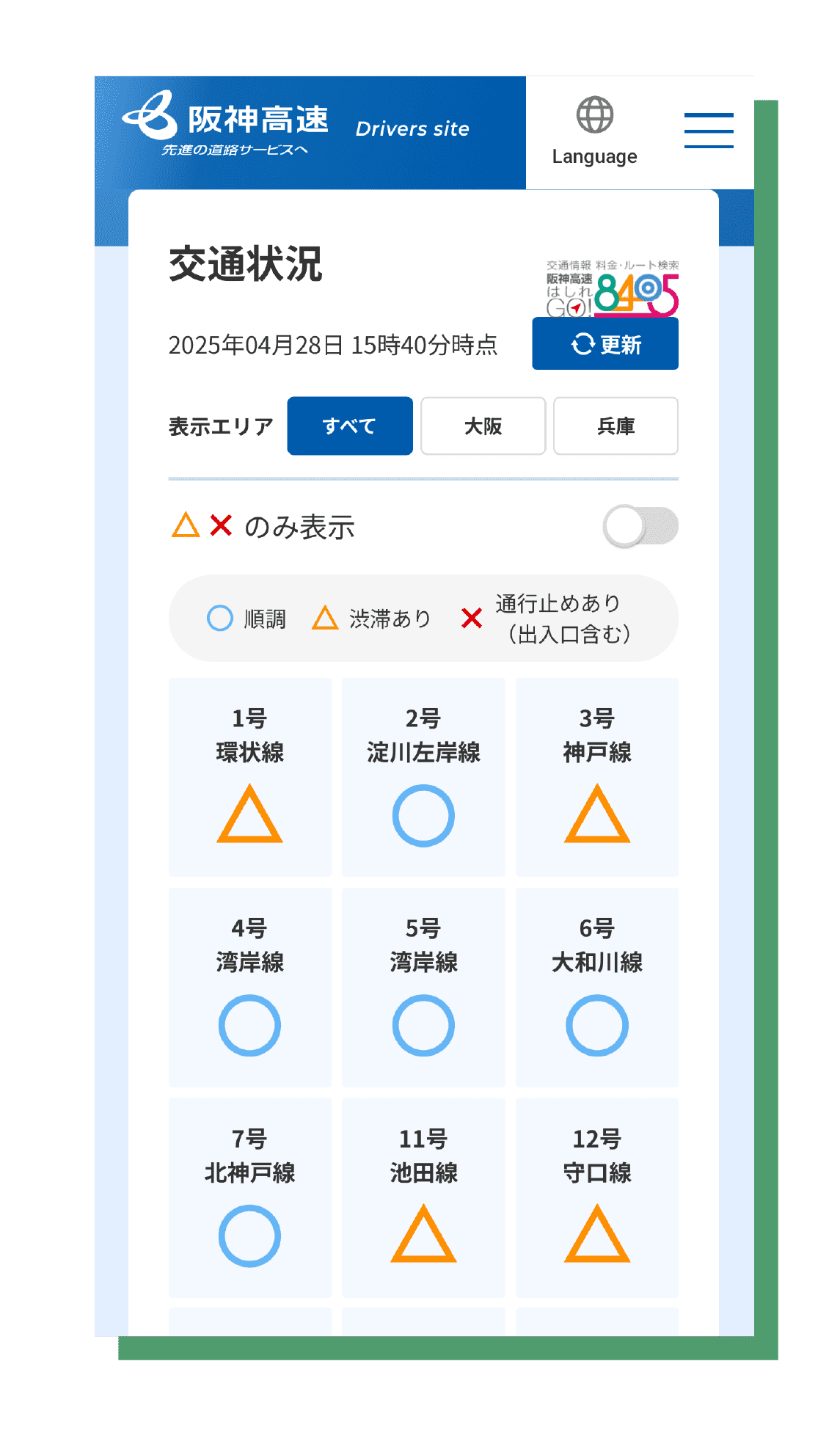Open the Language selector

tap(594, 132)
